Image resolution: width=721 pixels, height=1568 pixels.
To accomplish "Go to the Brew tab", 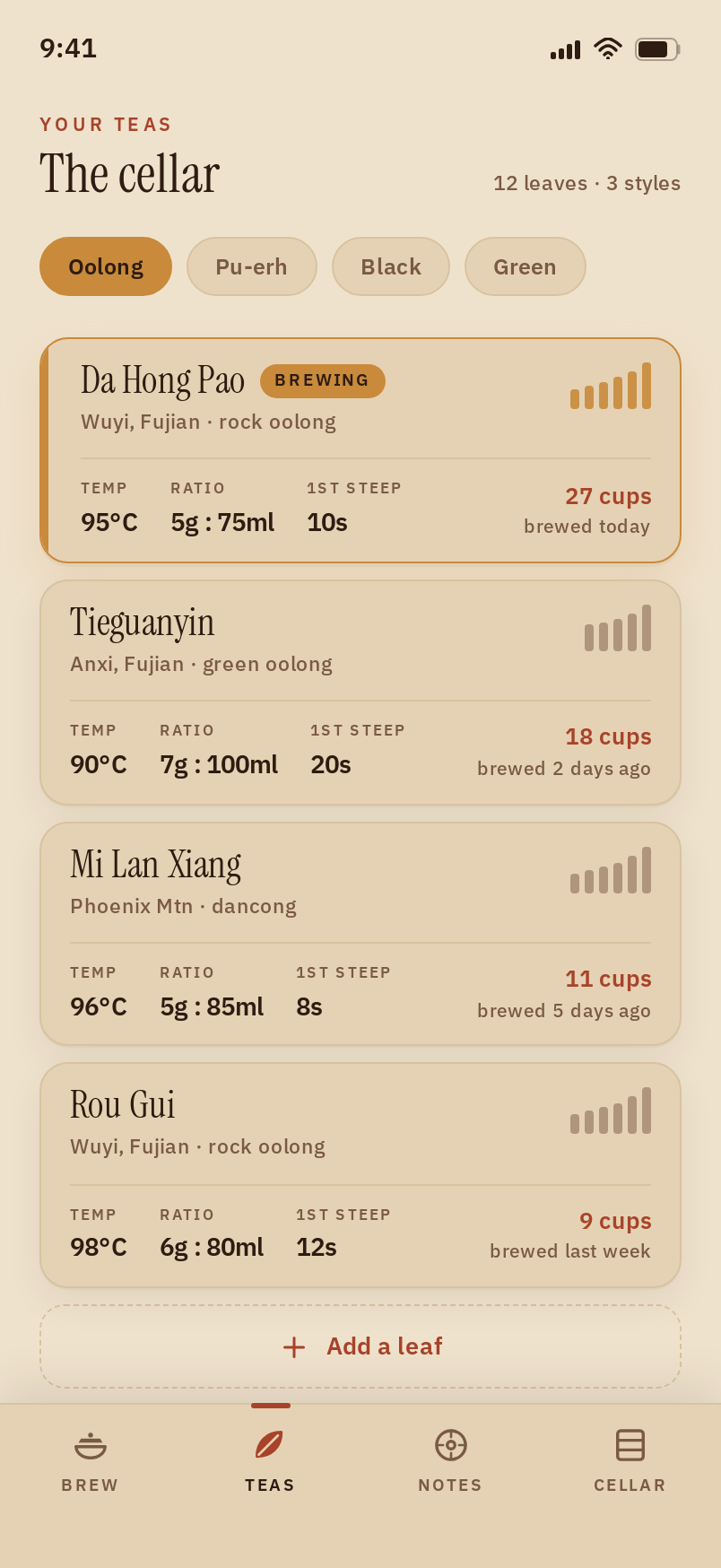I will point(91,1460).
